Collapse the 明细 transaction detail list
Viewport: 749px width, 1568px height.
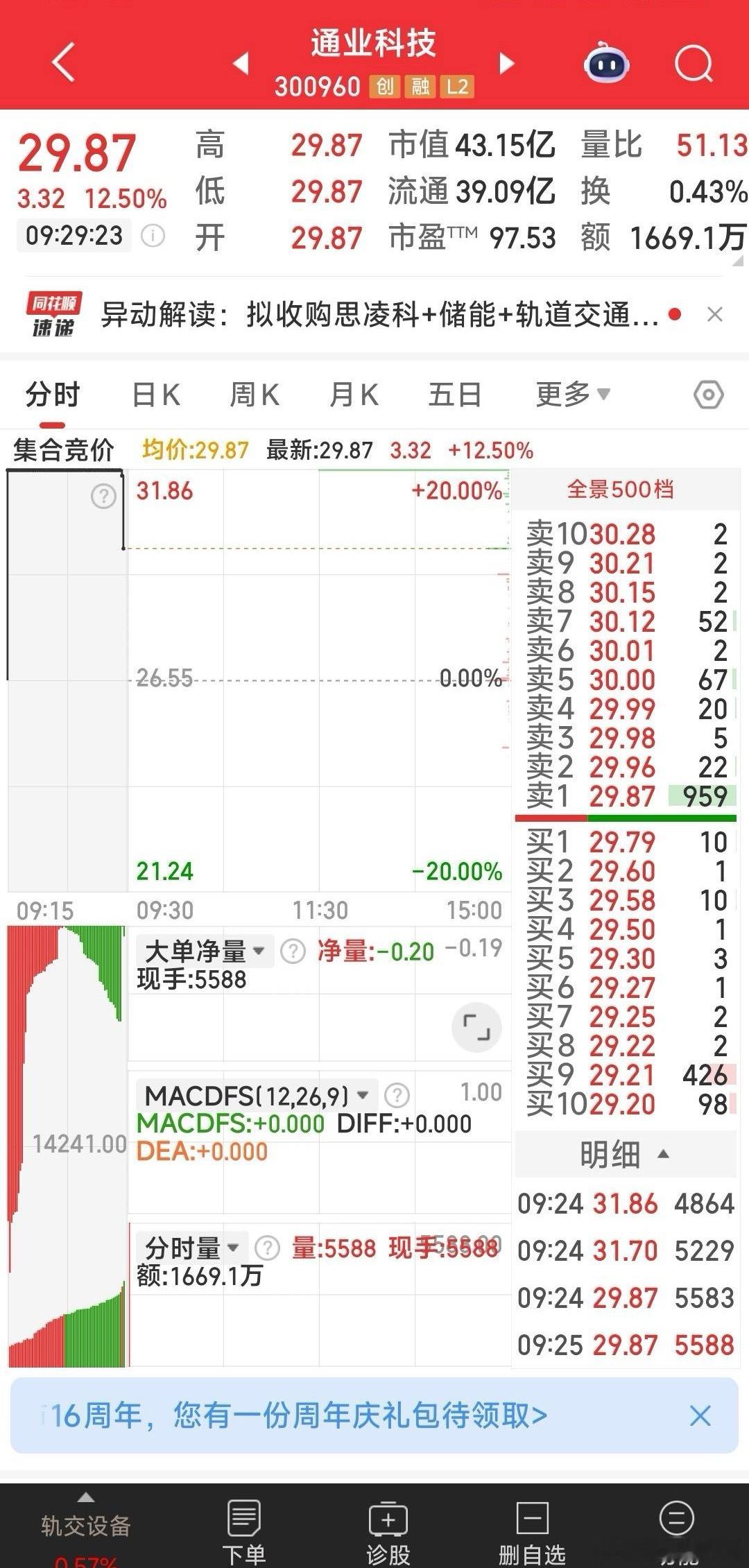[623, 1154]
